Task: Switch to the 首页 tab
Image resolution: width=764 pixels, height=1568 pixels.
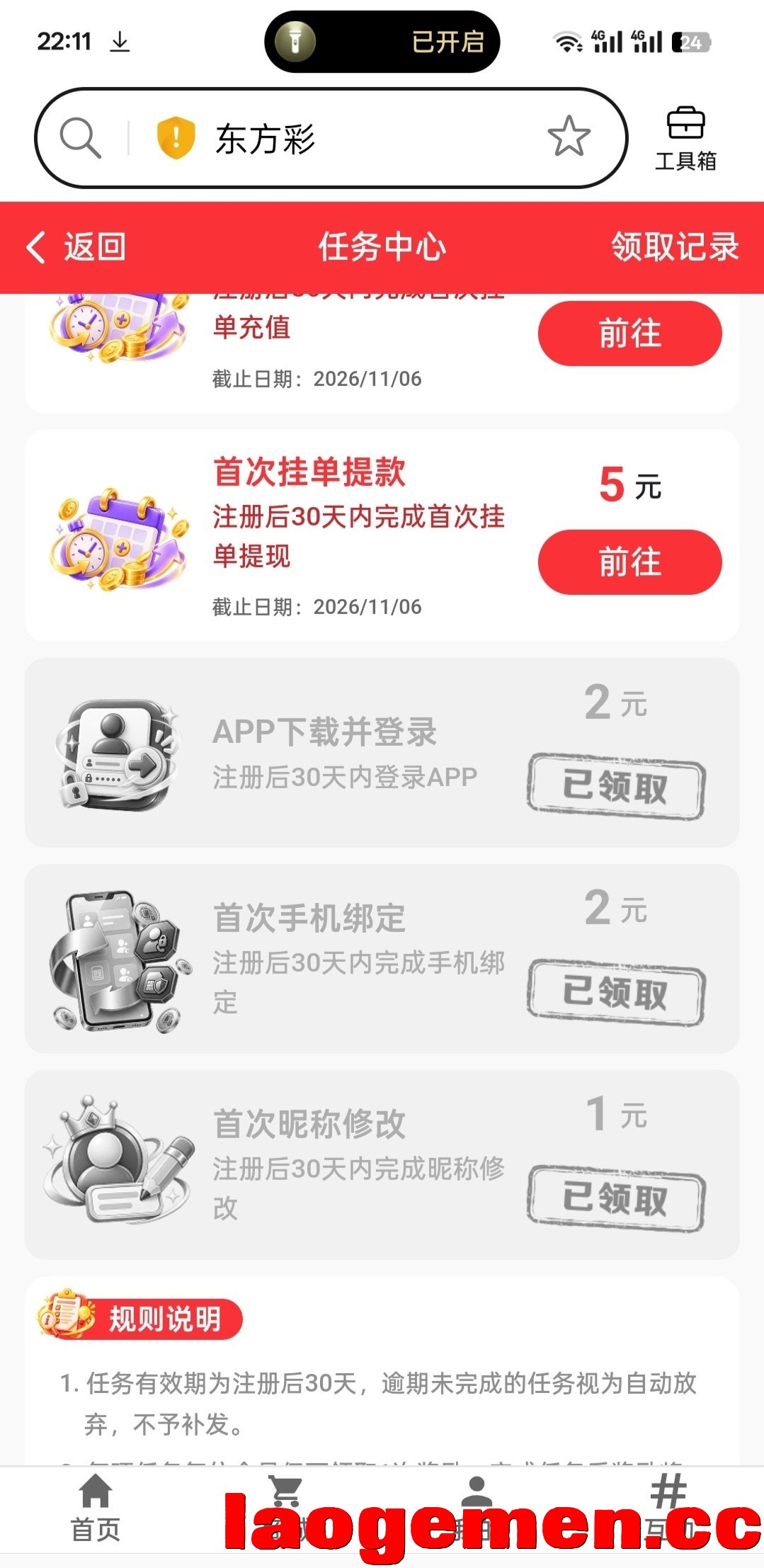Action: pos(95,1508)
